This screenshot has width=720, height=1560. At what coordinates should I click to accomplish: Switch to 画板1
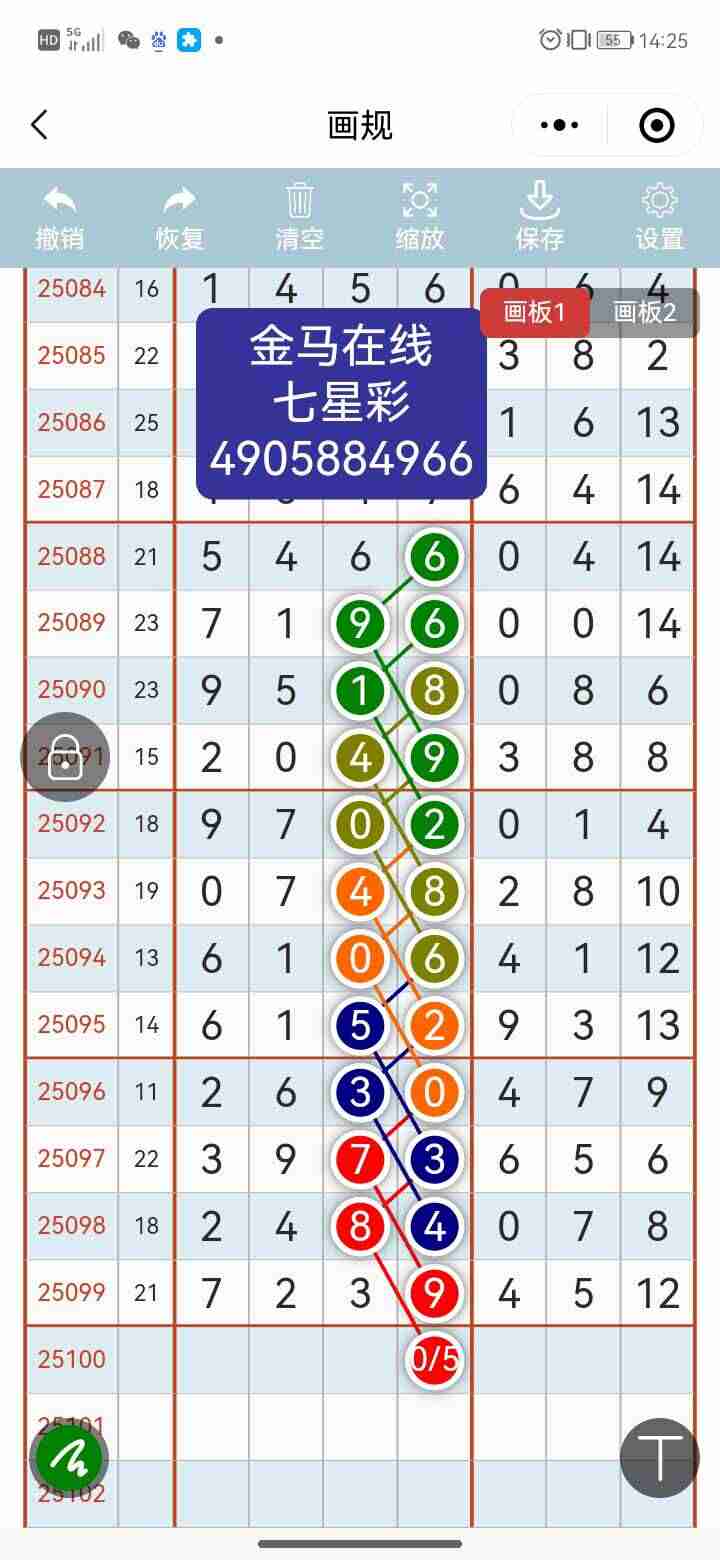click(535, 312)
